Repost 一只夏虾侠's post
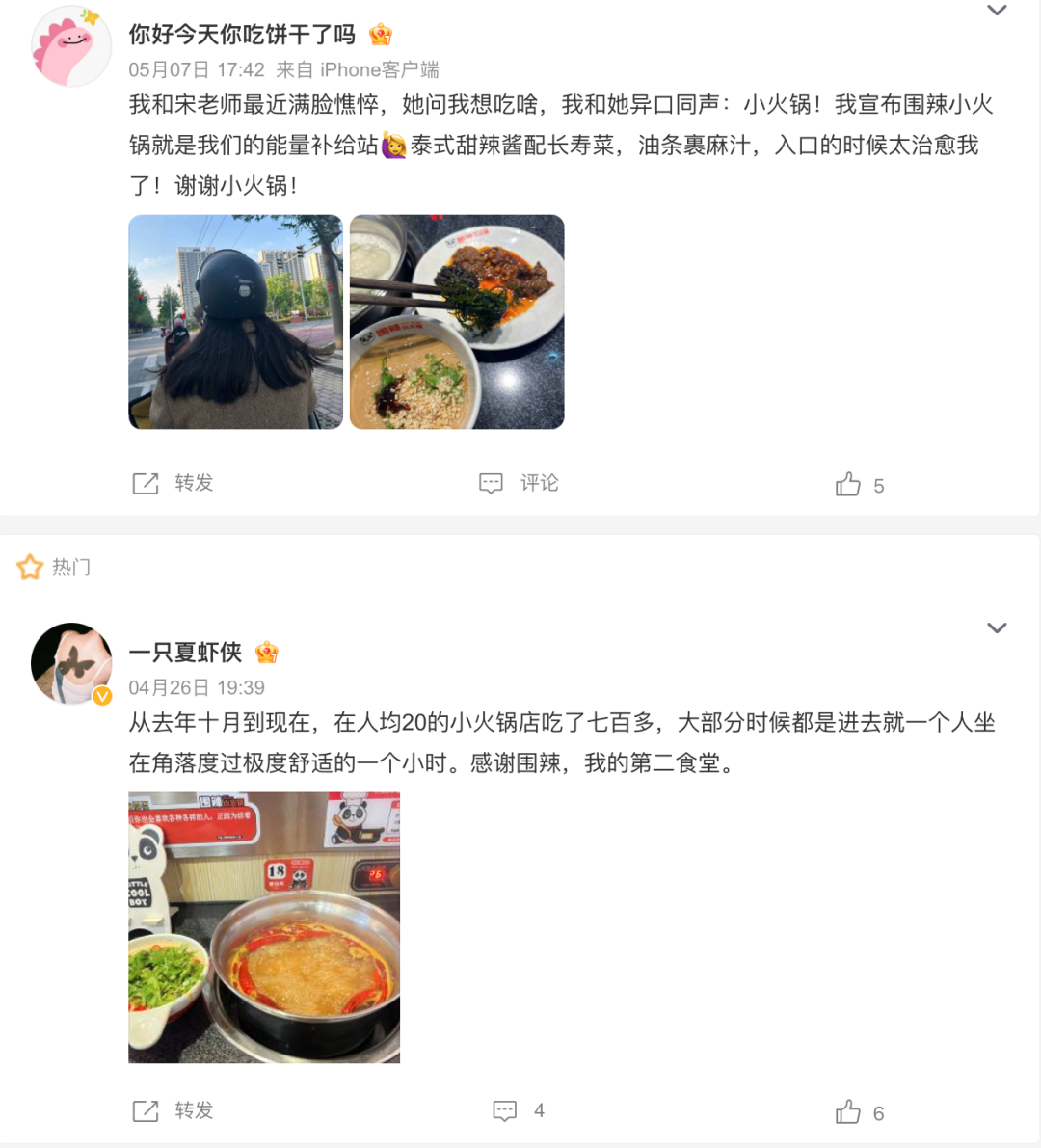Screen dimensions: 1041x1148 pyautogui.click(x=173, y=1110)
